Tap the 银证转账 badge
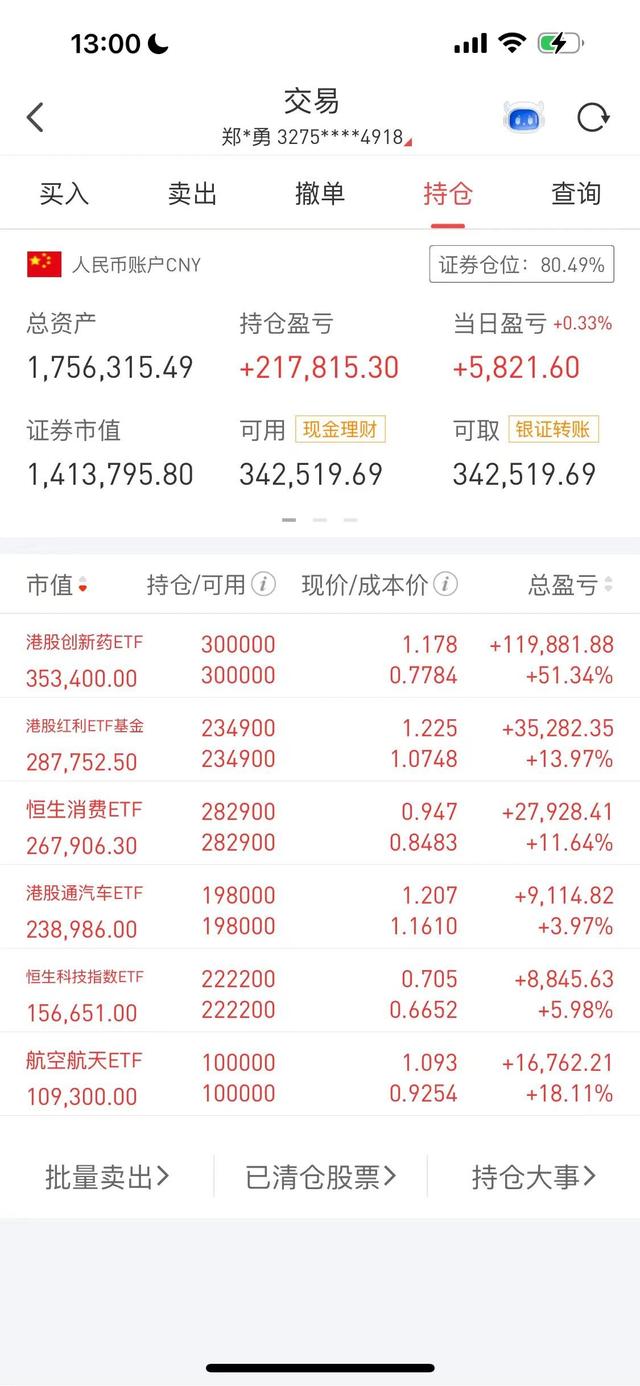640x1386 pixels. point(554,430)
